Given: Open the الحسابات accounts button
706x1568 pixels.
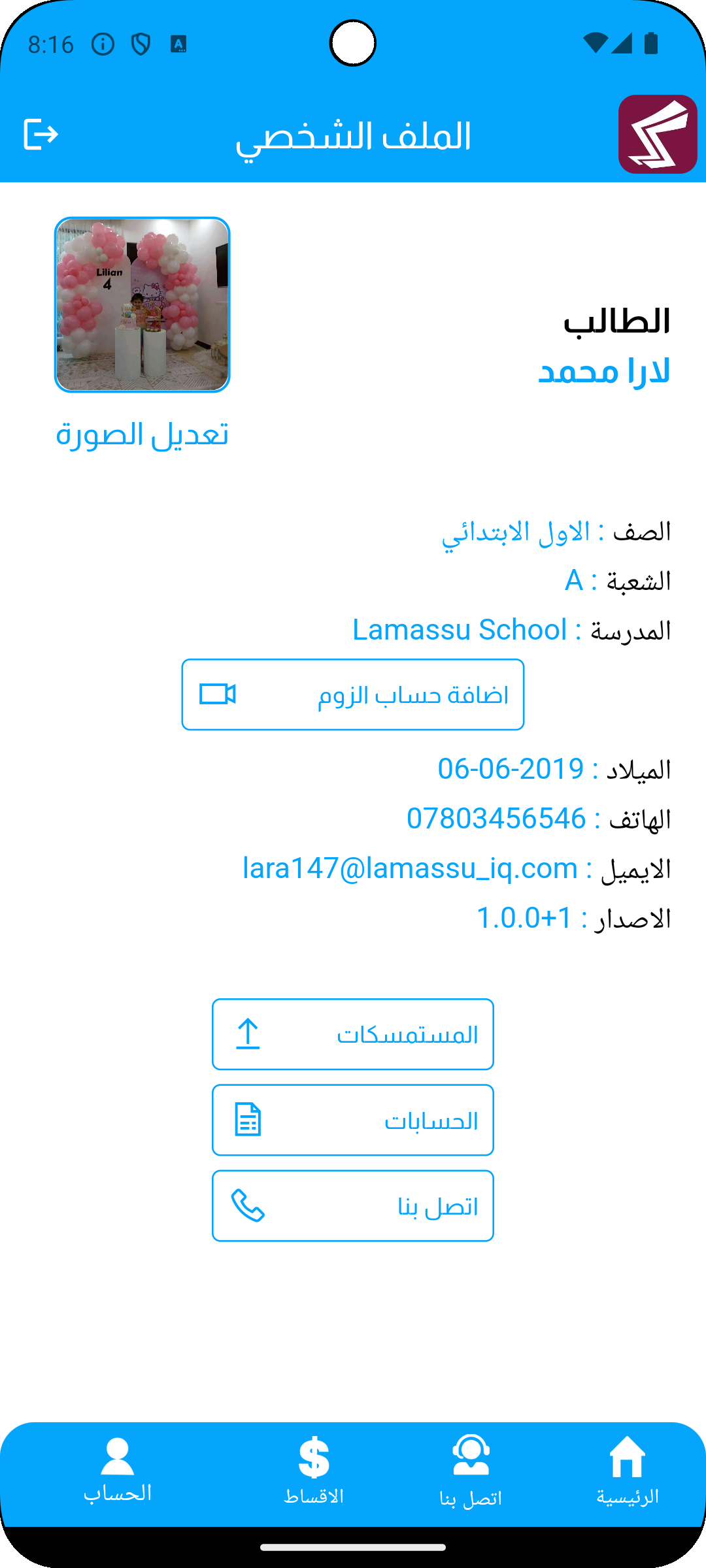Looking at the screenshot, I should click(353, 1120).
